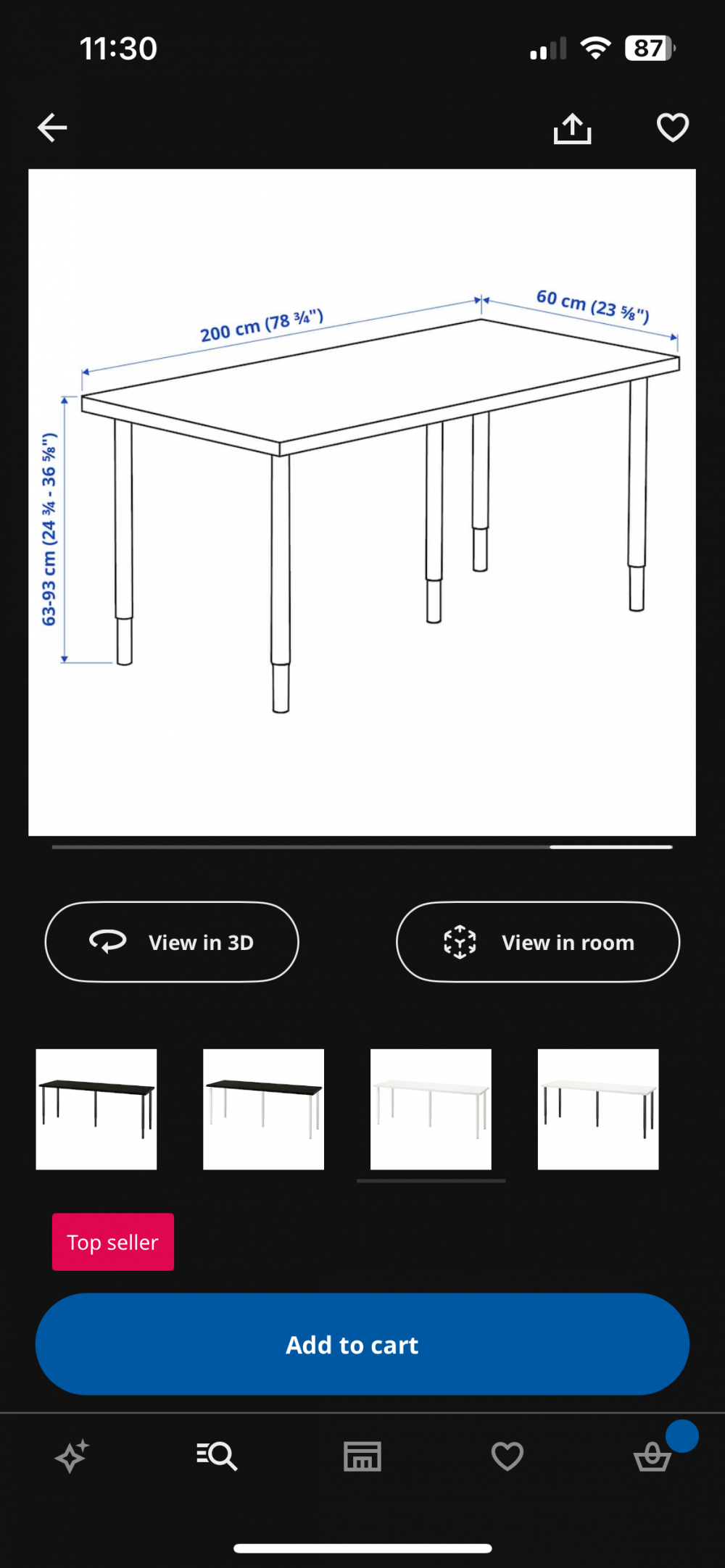
Task: Tap the View in 3D button
Action: click(172, 942)
